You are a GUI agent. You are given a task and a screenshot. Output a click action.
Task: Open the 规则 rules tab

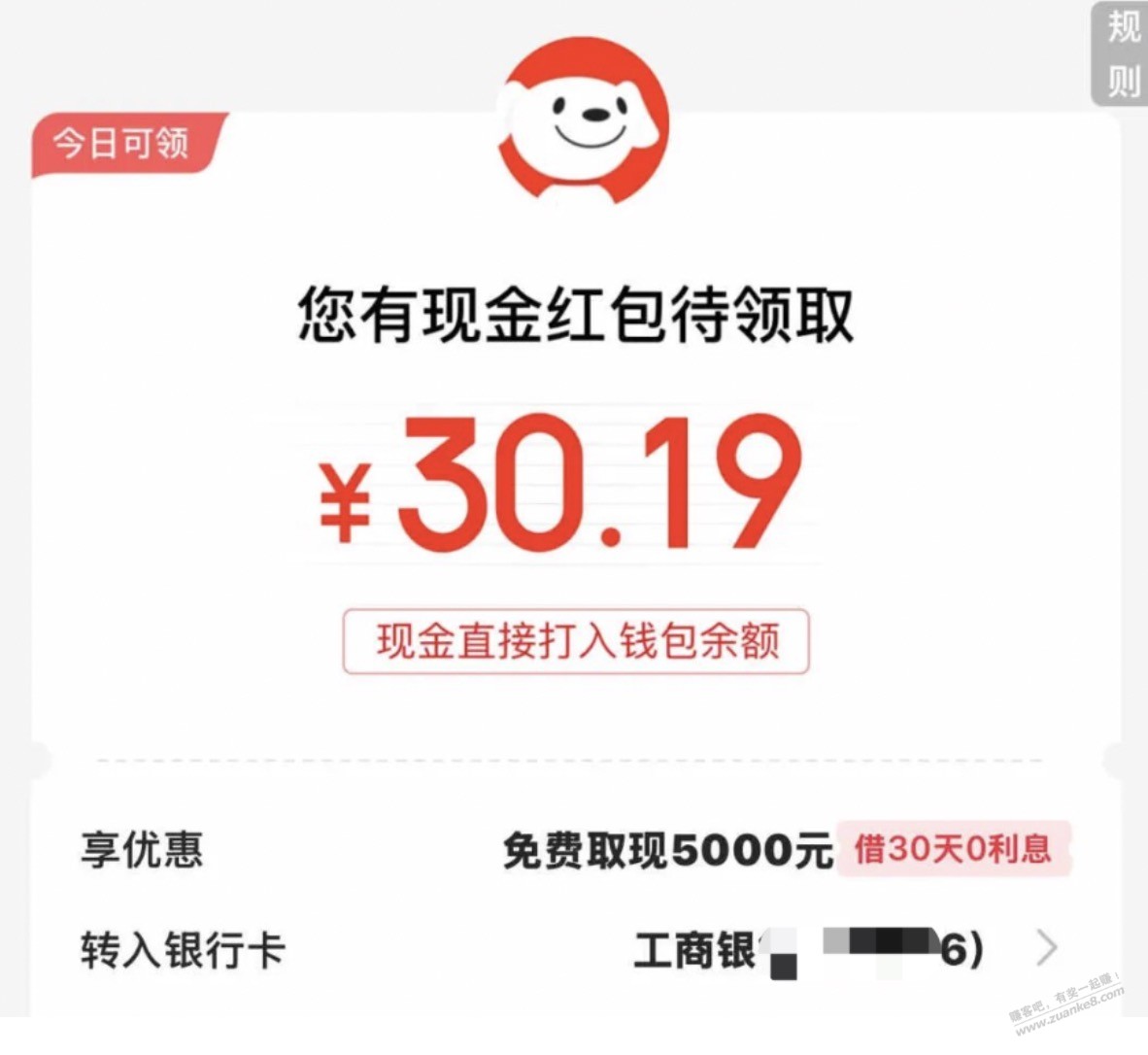pyautogui.click(x=1122, y=53)
